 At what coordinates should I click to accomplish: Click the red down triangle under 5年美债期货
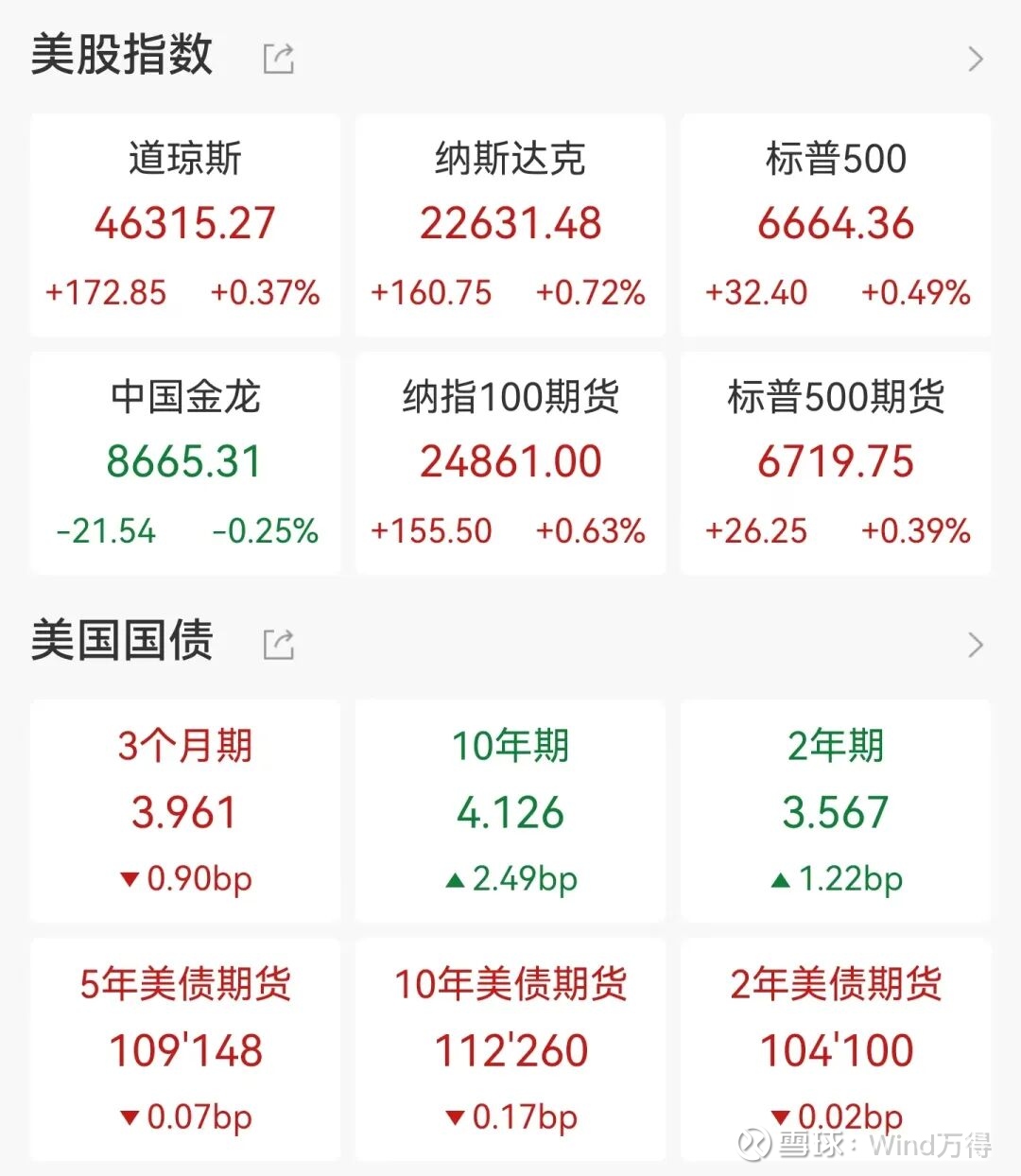point(130,1116)
